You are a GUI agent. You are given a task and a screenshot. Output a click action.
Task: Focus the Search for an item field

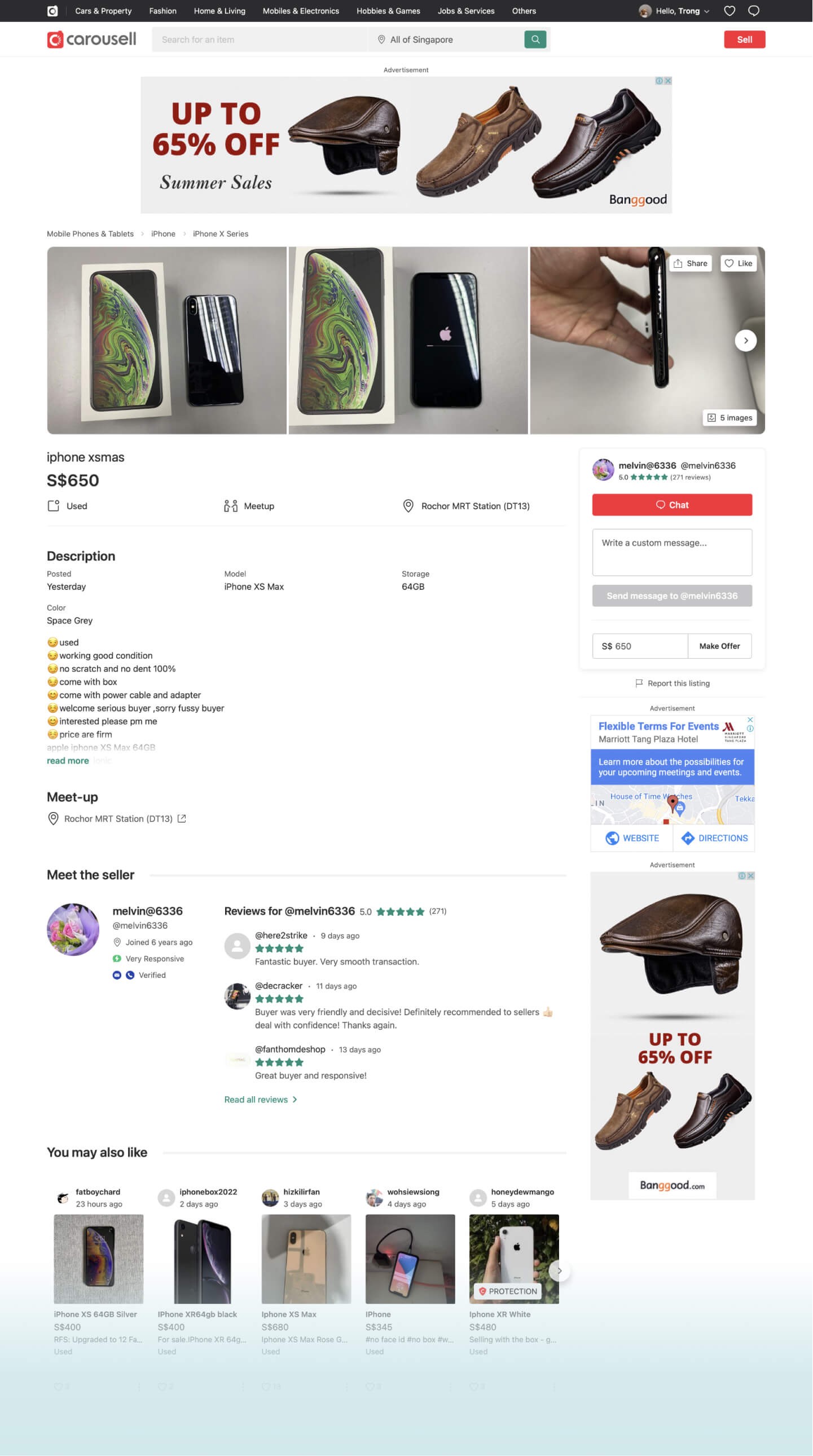point(260,39)
